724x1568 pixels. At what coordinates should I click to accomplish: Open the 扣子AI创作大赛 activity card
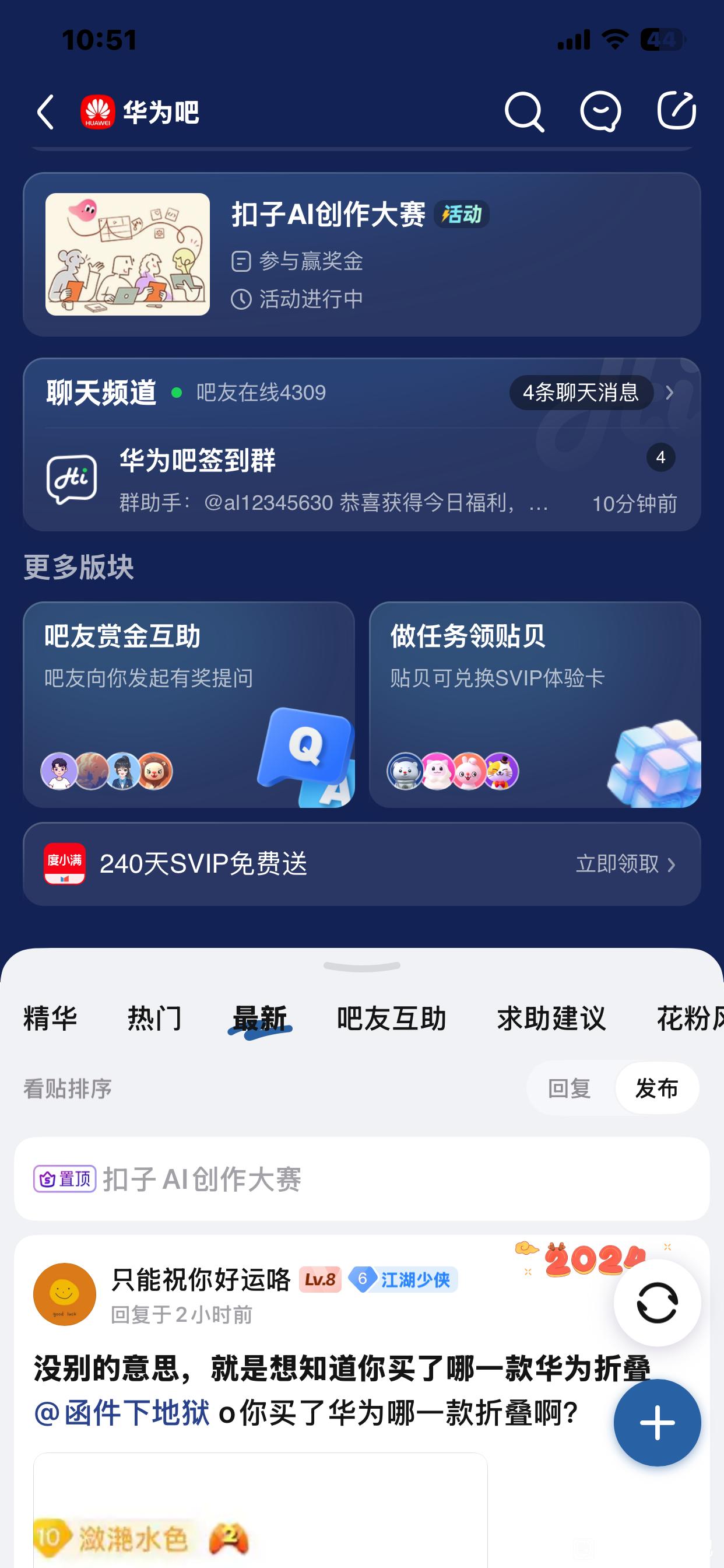(362, 254)
